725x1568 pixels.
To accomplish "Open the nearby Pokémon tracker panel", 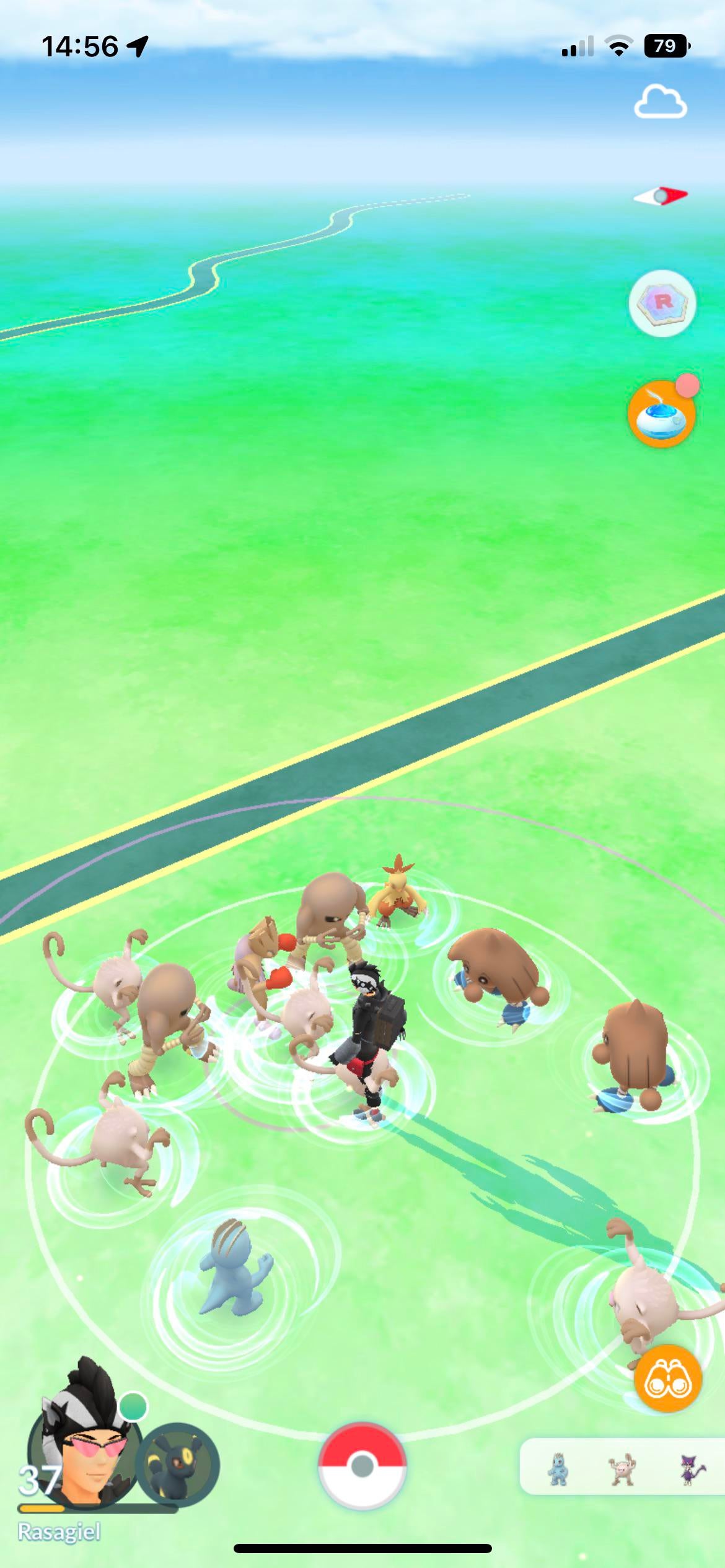I will (x=622, y=1466).
